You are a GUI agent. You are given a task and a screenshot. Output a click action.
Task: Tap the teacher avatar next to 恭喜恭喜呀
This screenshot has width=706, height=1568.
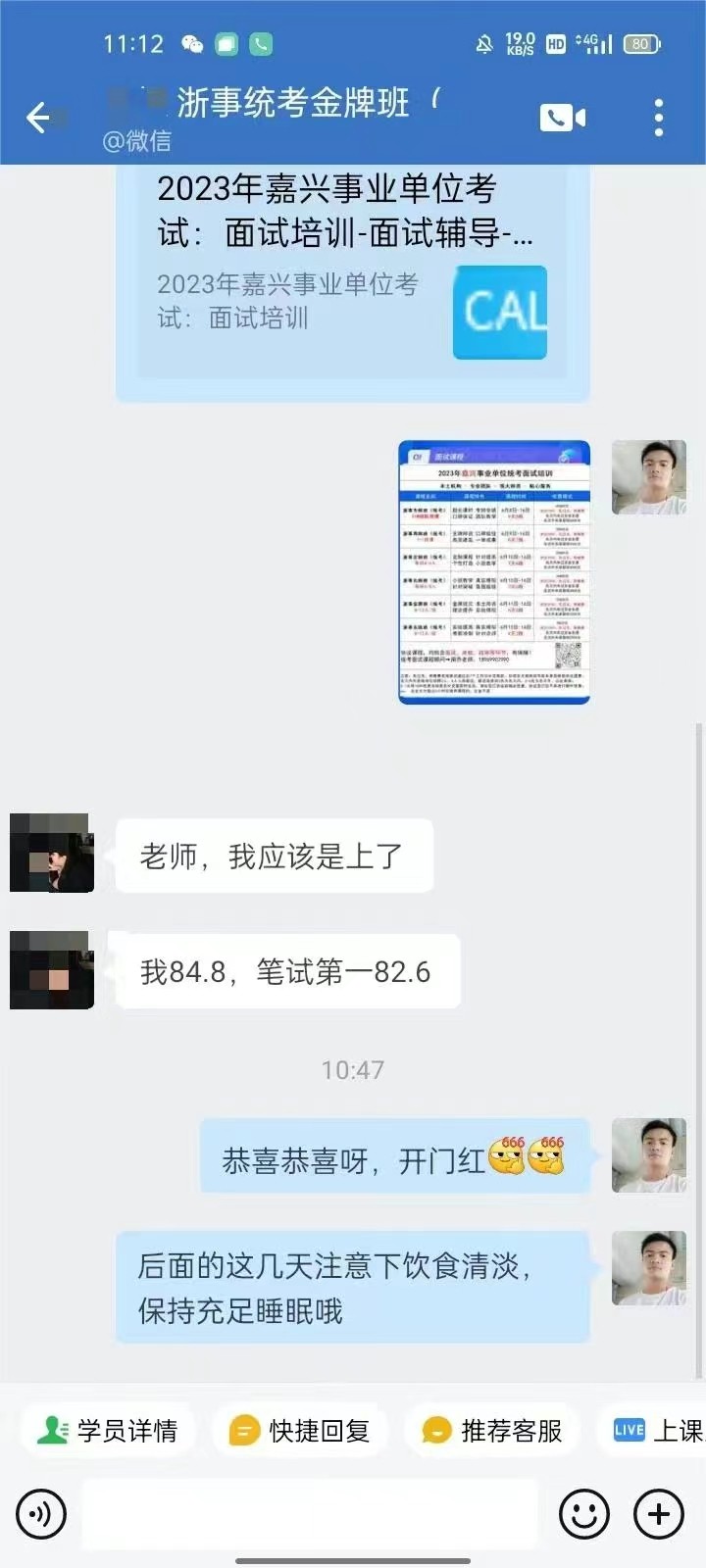648,1154
